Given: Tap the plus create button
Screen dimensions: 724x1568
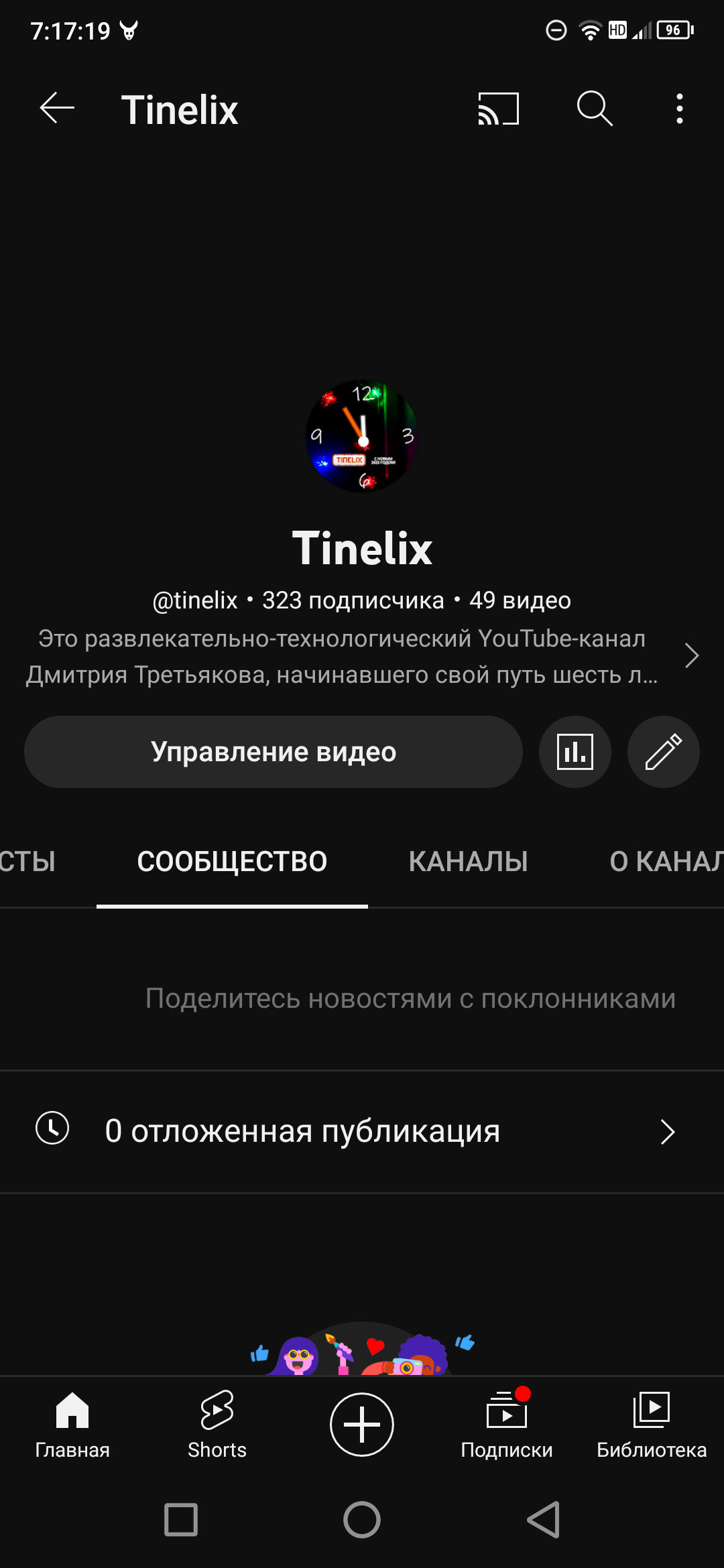Looking at the screenshot, I should pos(362,1425).
